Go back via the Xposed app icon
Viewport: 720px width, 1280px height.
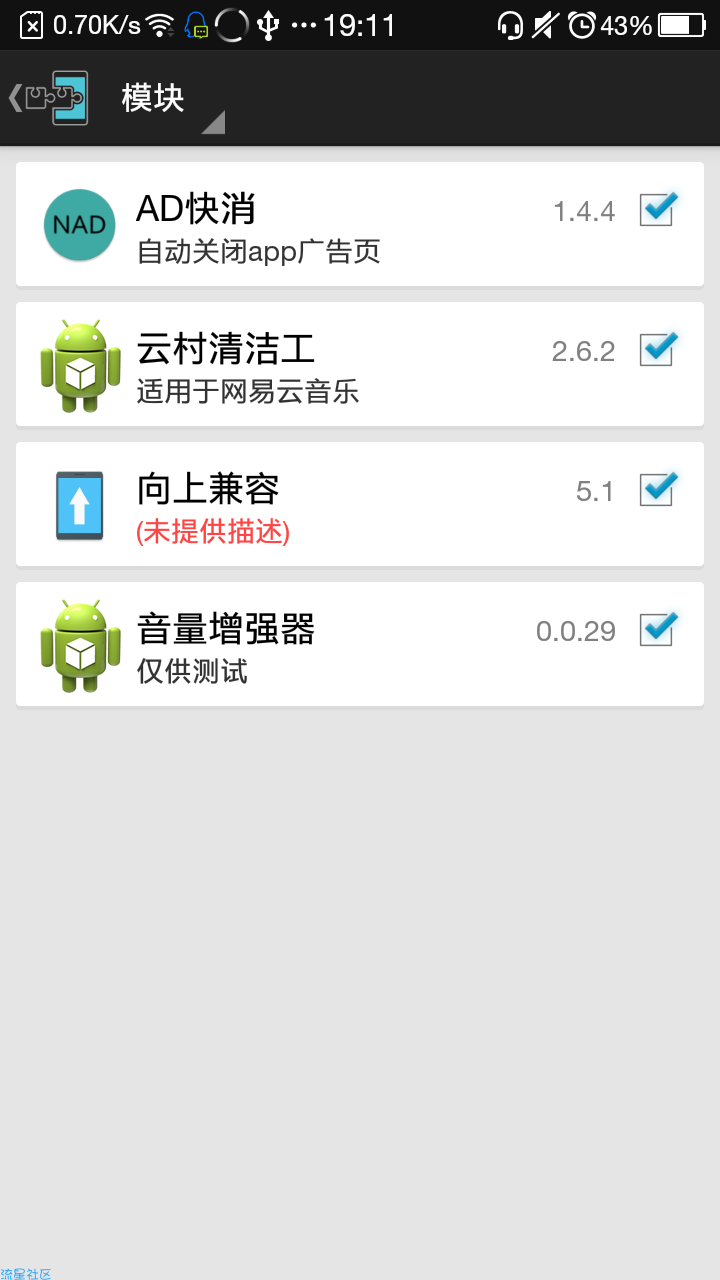(x=48, y=98)
